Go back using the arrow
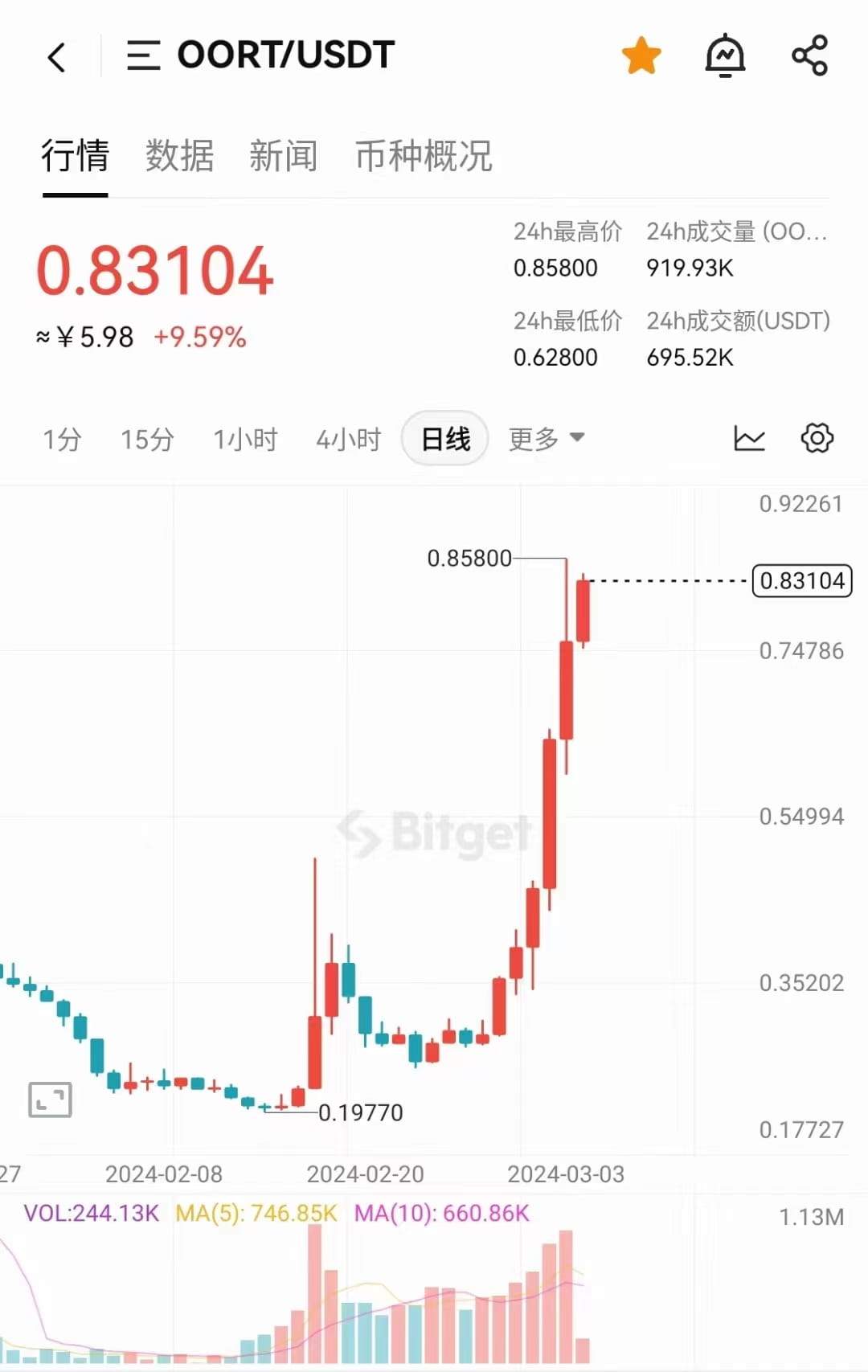Screen dimensions: 868x1372 tap(56, 57)
